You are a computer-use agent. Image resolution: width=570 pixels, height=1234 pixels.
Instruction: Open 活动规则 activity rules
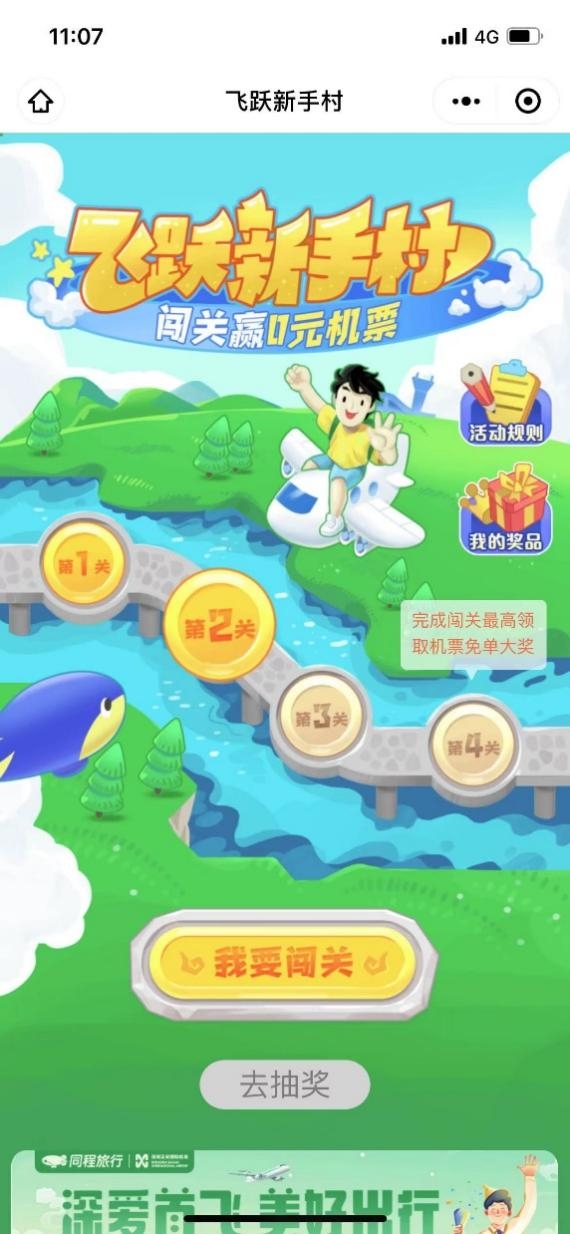pyautogui.click(x=505, y=405)
